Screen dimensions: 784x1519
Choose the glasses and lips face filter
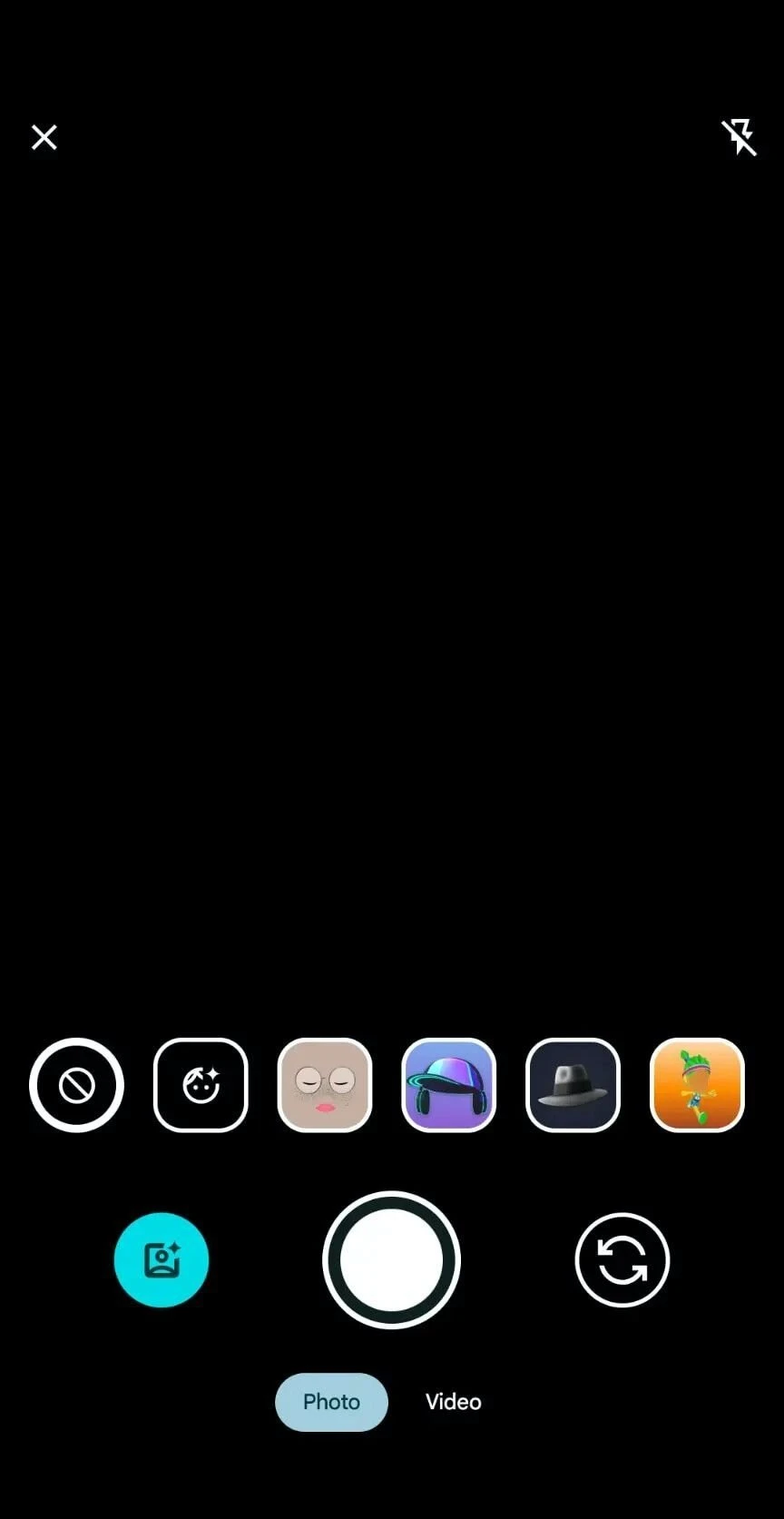[325, 1085]
